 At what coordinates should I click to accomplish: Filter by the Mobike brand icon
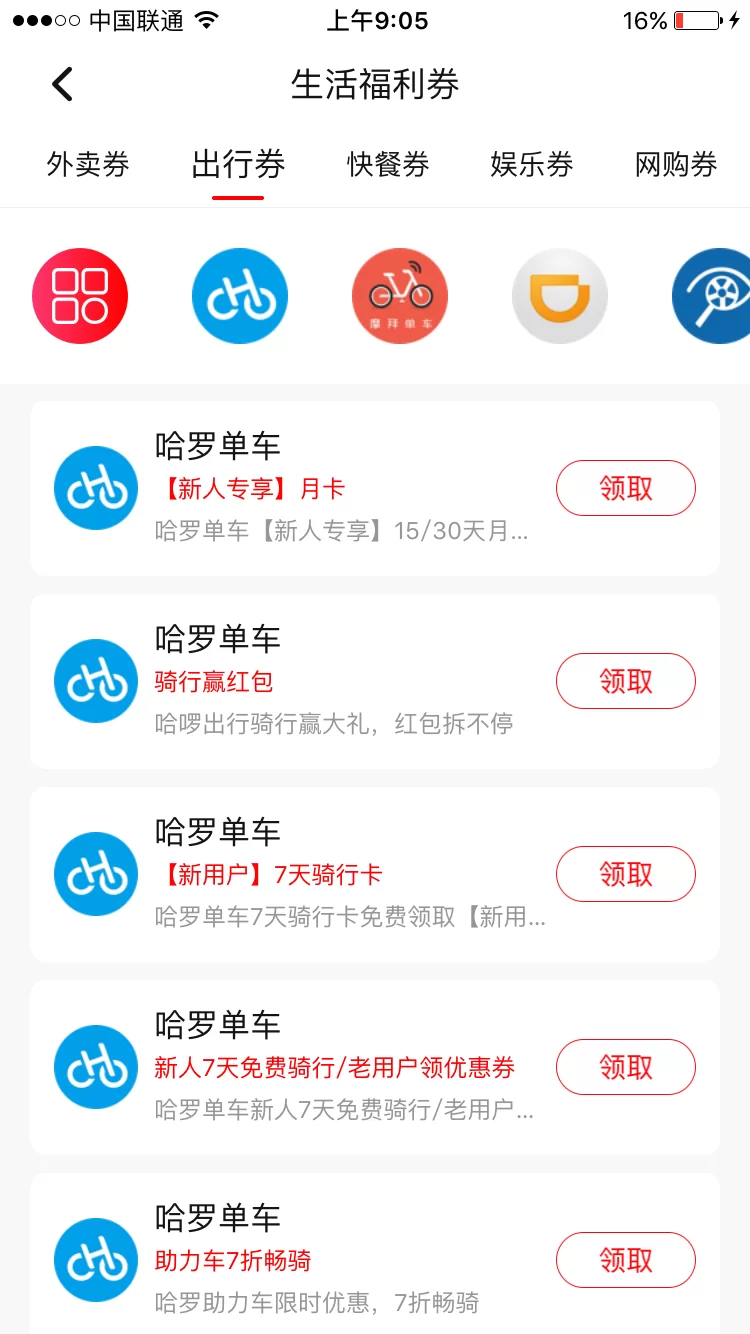tap(400, 296)
